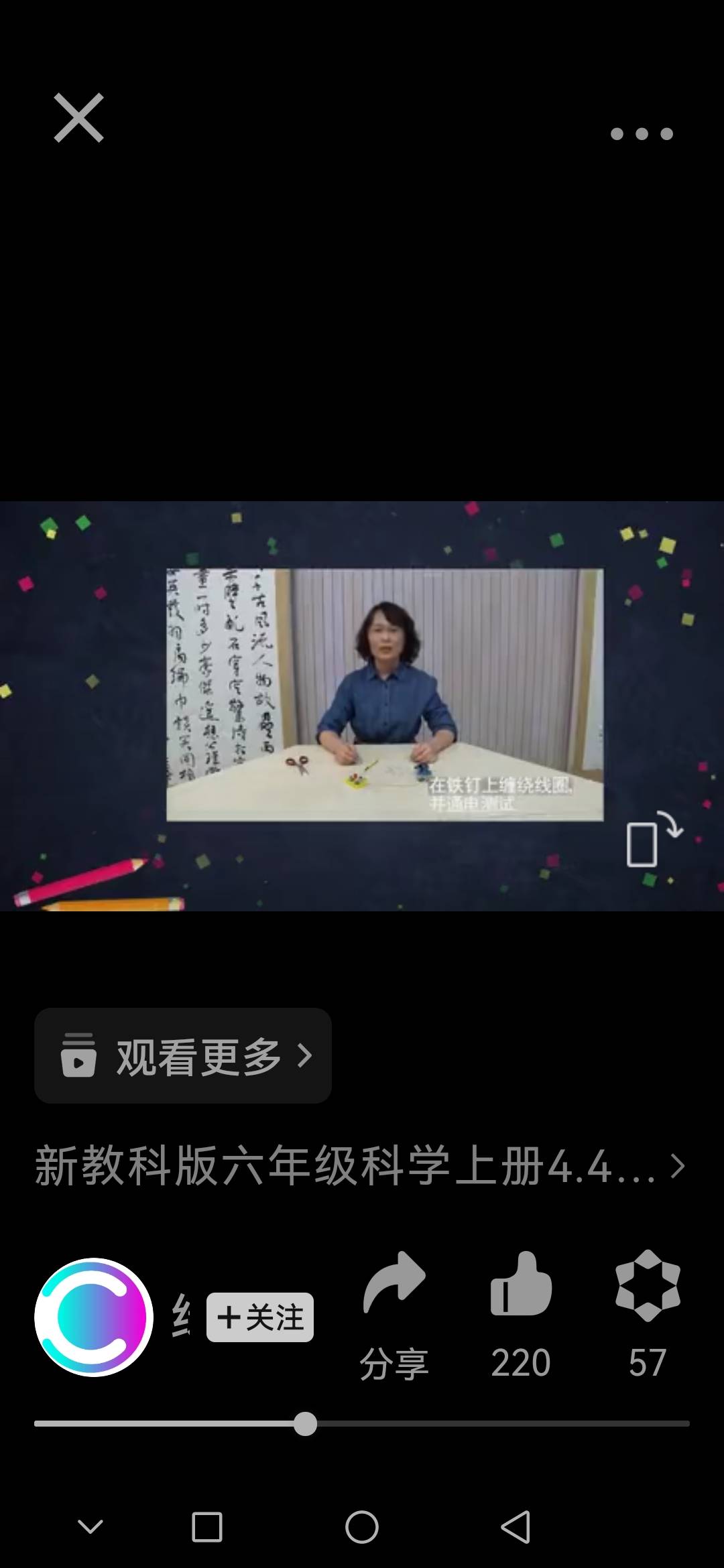Follow the uploader with +关注
This screenshot has width=724, height=1568.
point(260,1317)
